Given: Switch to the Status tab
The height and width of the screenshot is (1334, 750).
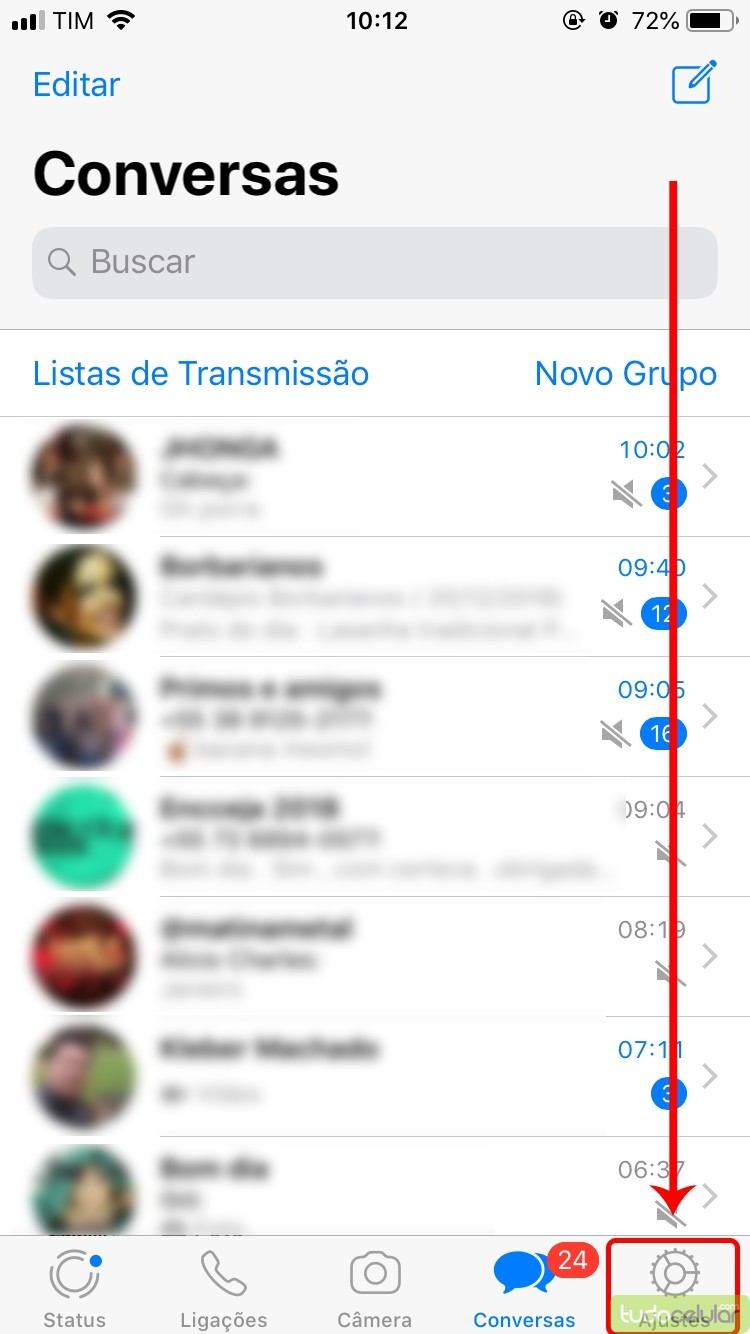Looking at the screenshot, I should click(75, 1286).
